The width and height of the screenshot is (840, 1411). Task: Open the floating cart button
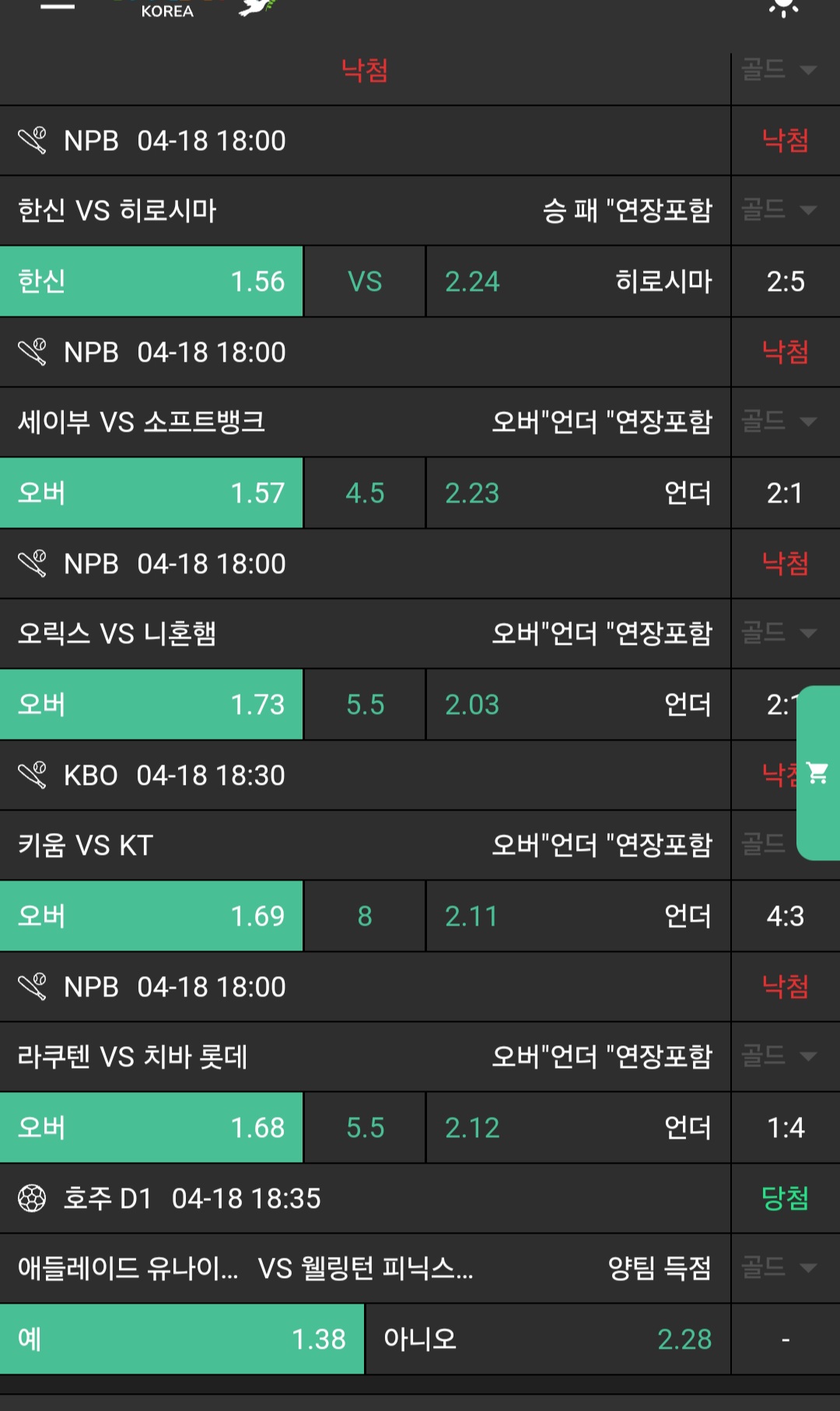pos(817,772)
